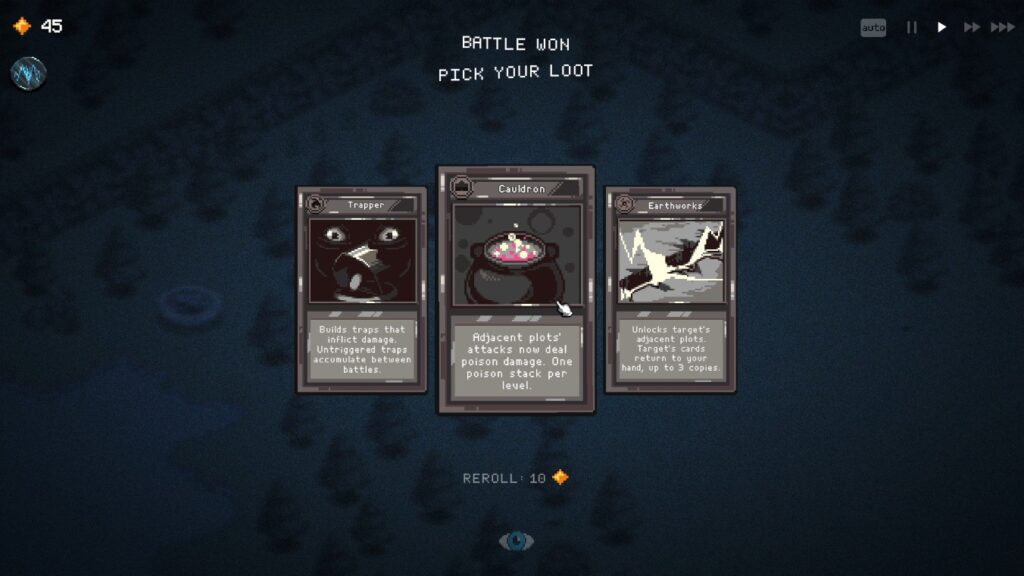
Task: Select the Earthworks loot card
Action: click(670, 290)
